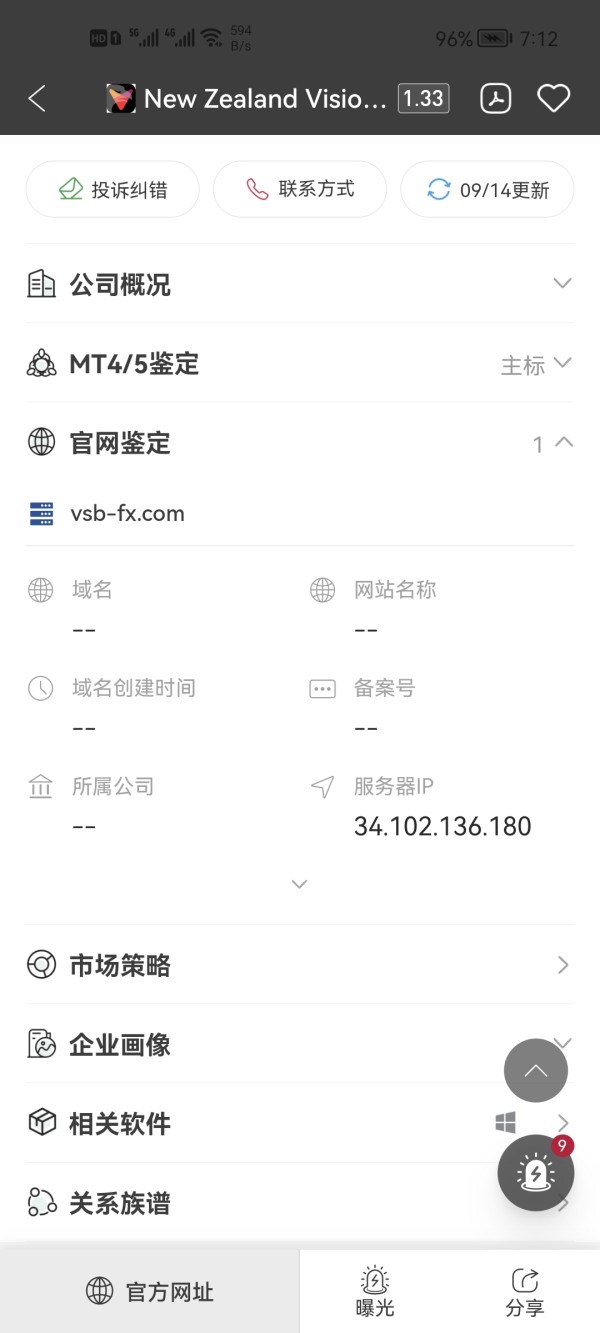Expand the 企业画像 section
600x1333 pixels.
tap(300, 1044)
